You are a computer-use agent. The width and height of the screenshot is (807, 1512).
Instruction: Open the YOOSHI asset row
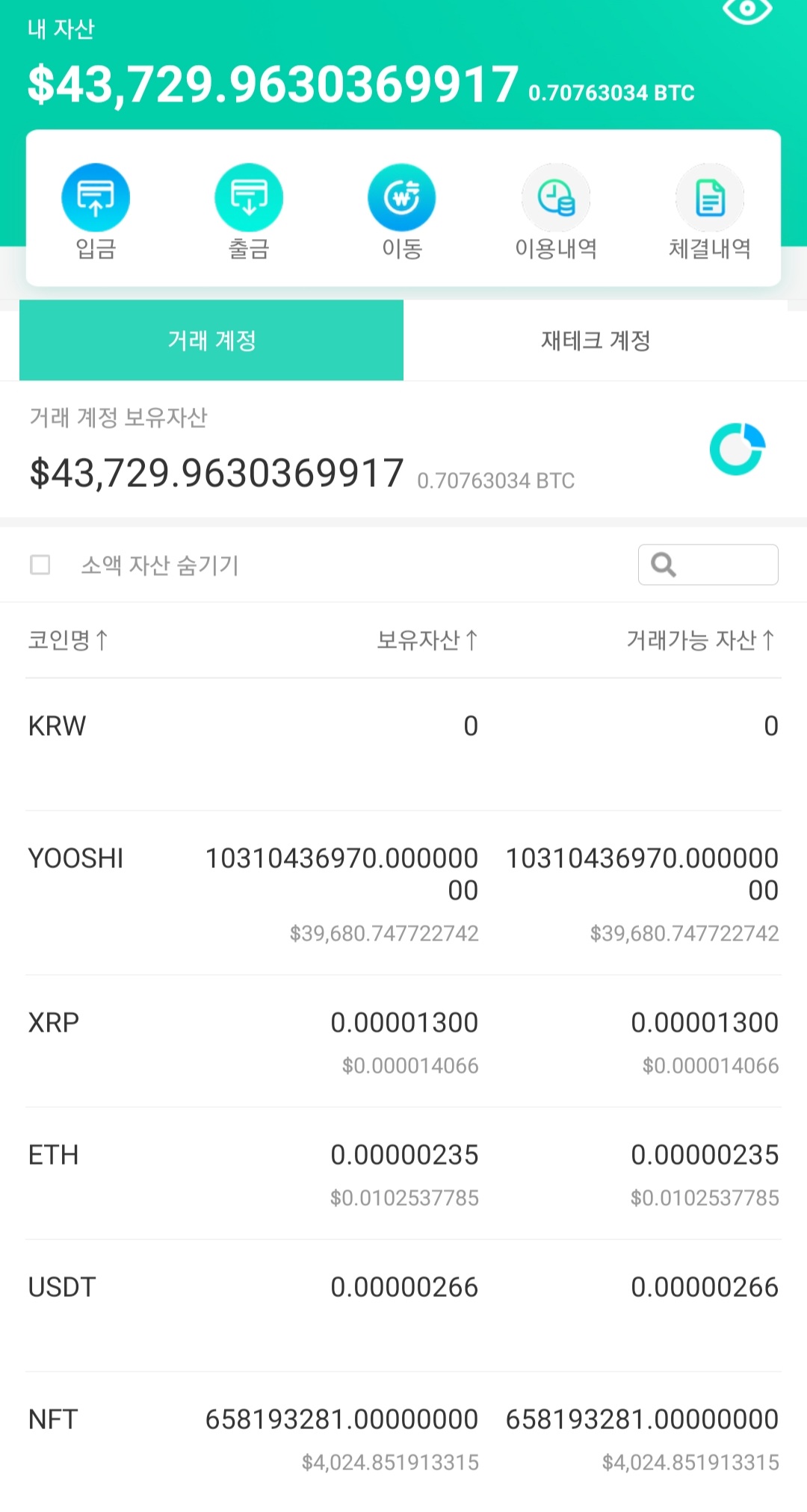403,893
